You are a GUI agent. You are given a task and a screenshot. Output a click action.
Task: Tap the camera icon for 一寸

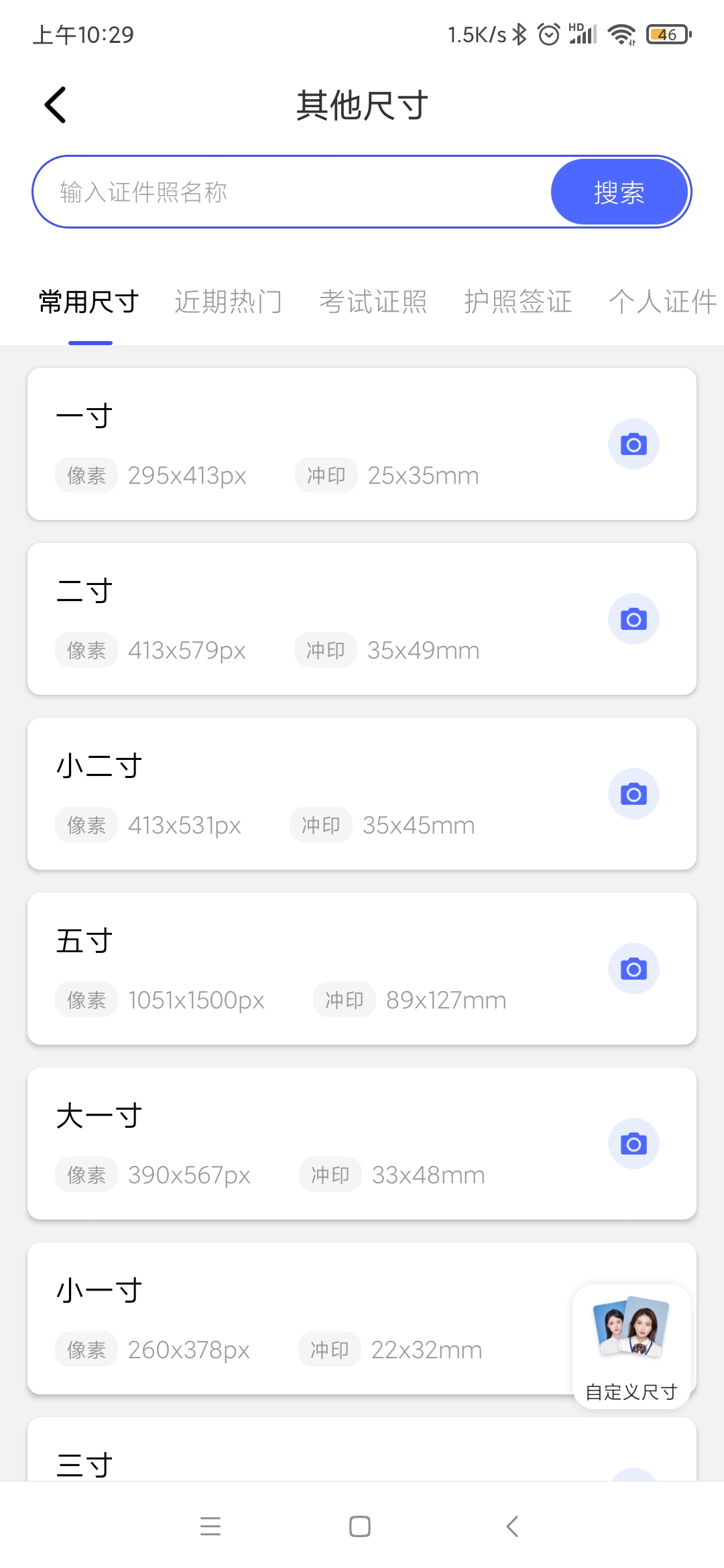coord(633,444)
